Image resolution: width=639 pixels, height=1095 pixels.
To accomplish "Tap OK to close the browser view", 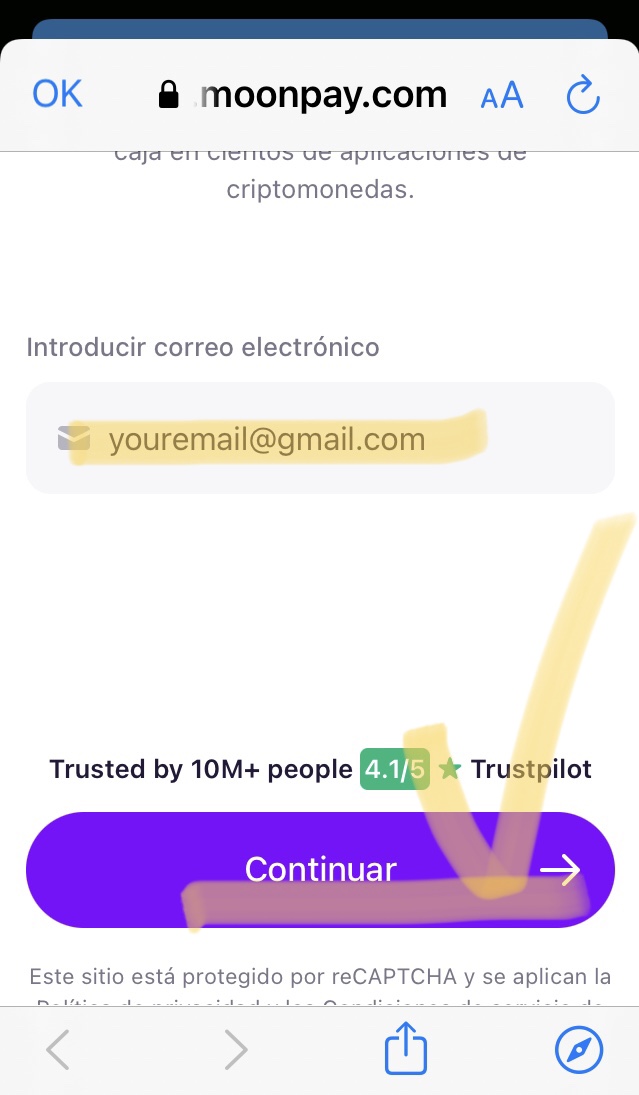I will point(57,94).
